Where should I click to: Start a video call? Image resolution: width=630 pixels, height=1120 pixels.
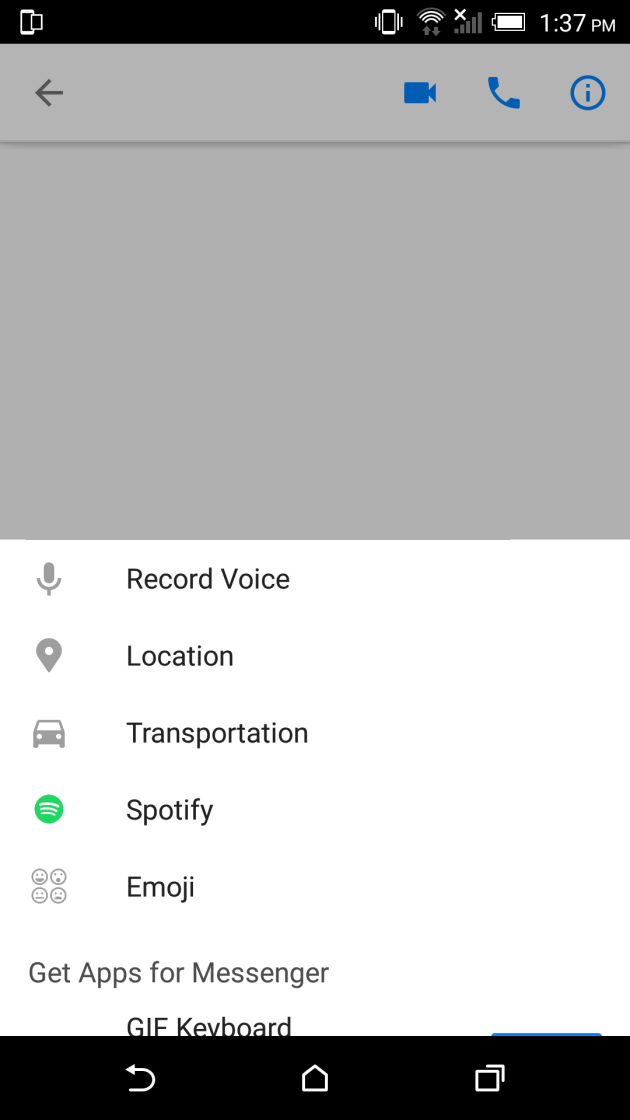[x=420, y=93]
